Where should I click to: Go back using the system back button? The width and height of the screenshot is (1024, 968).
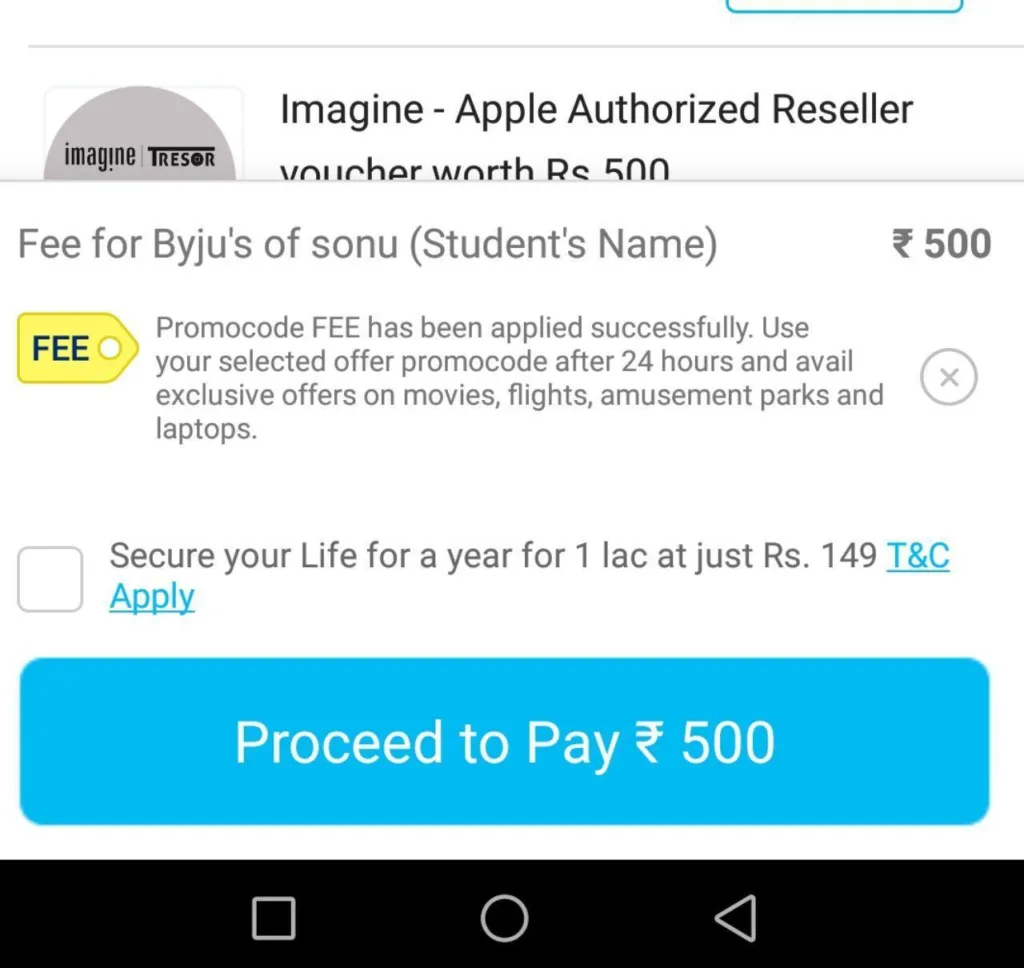point(736,917)
